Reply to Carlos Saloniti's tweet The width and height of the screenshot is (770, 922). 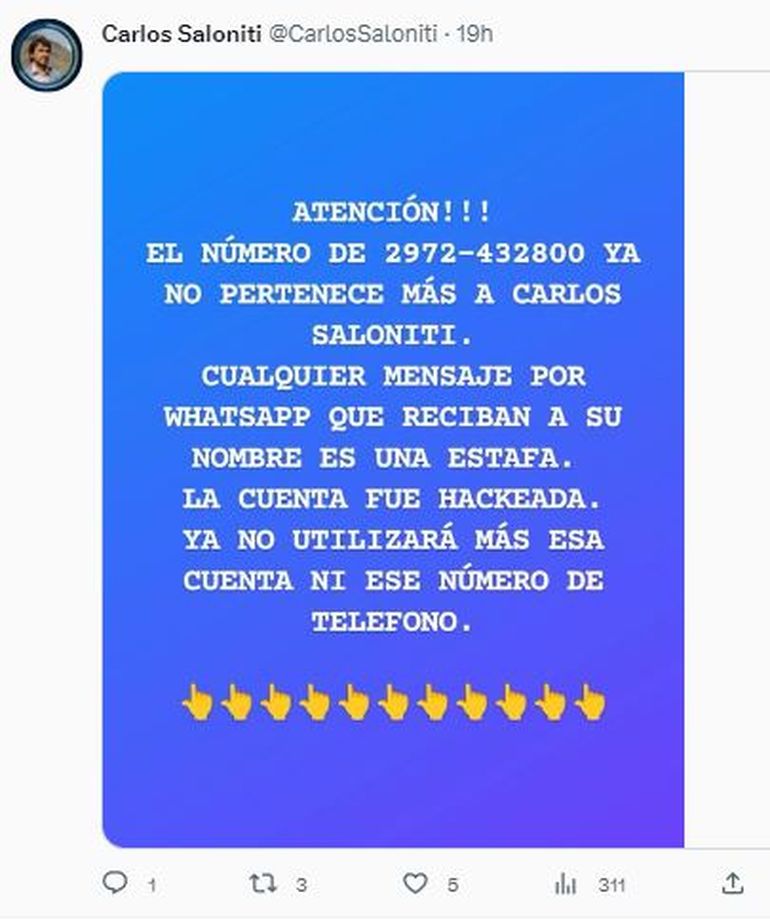pyautogui.click(x=117, y=884)
